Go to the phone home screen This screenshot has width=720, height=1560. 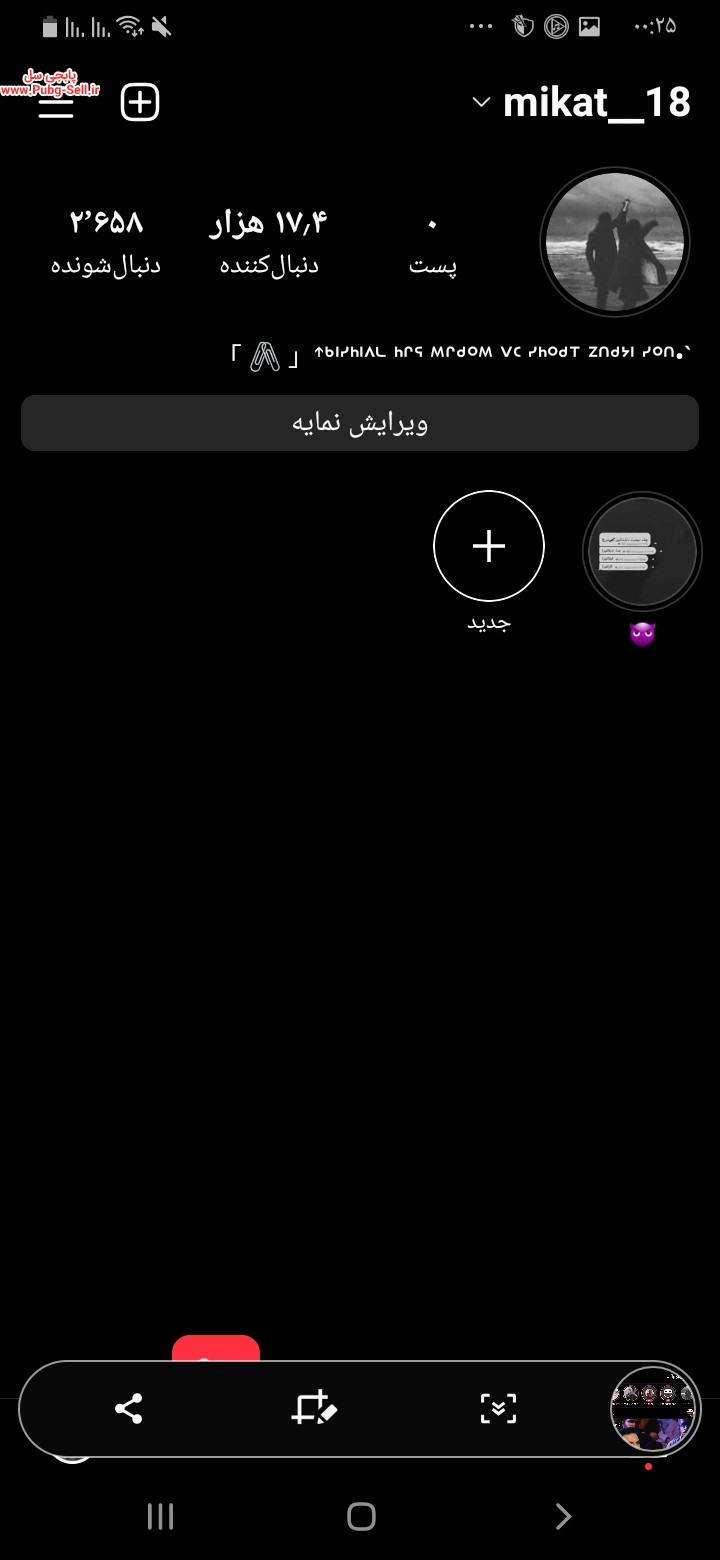[x=361, y=1516]
